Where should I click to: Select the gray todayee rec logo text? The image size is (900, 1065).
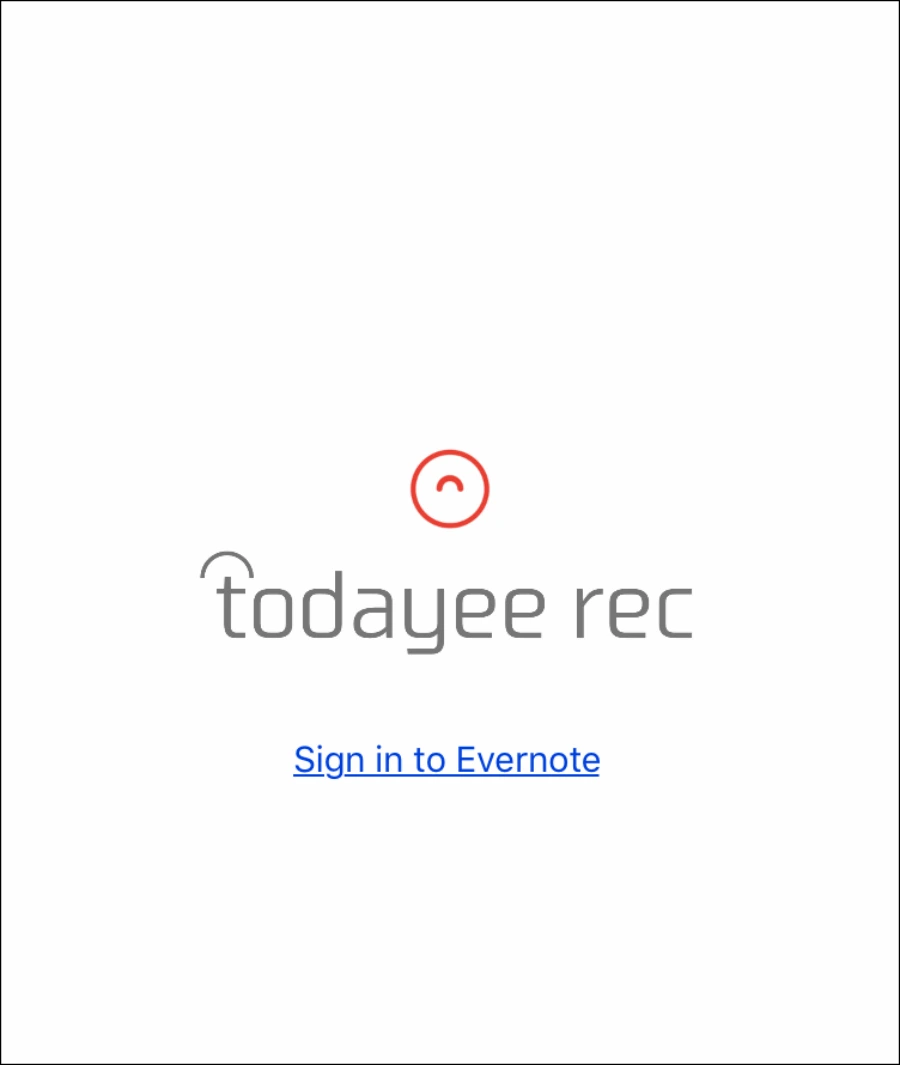(x=450, y=605)
